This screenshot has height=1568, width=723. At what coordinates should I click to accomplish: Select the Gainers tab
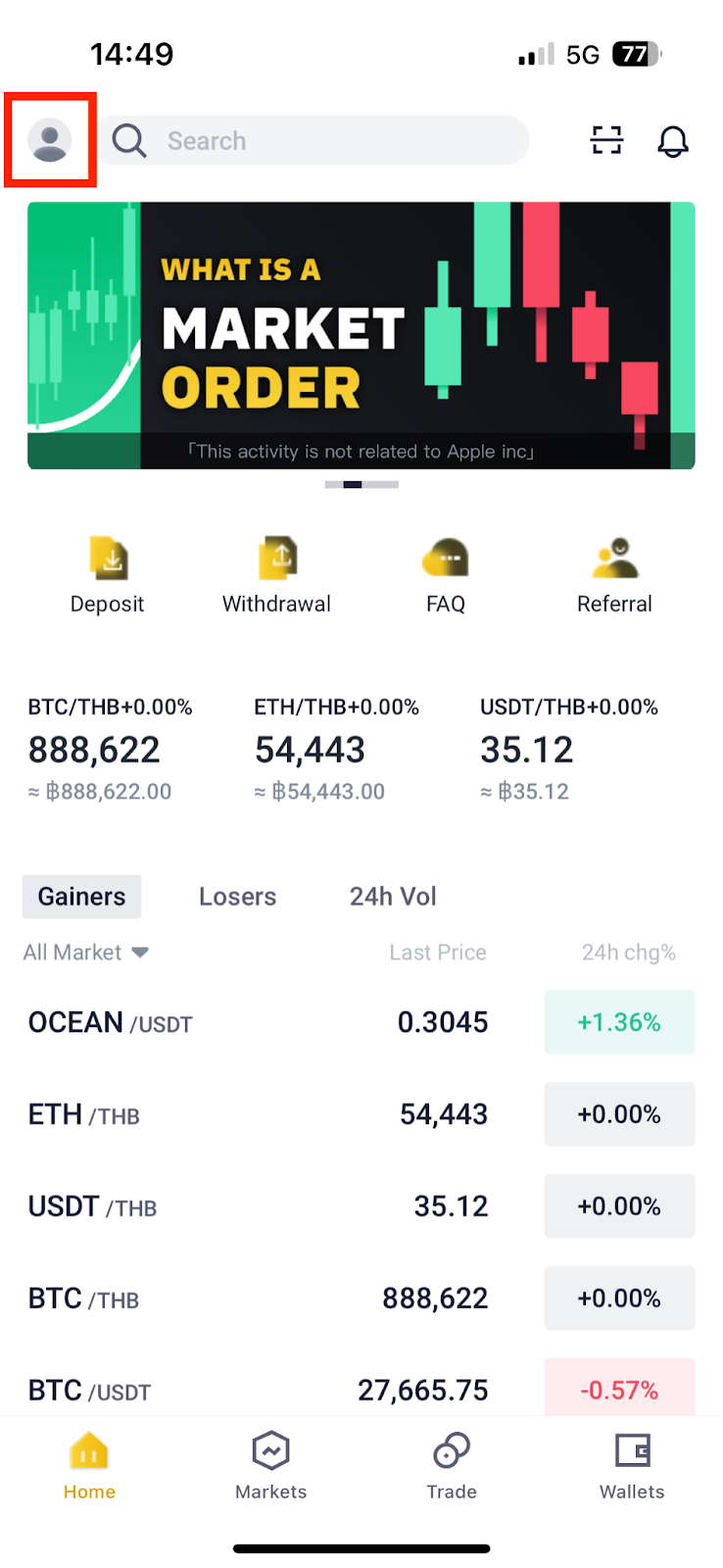[x=81, y=896]
